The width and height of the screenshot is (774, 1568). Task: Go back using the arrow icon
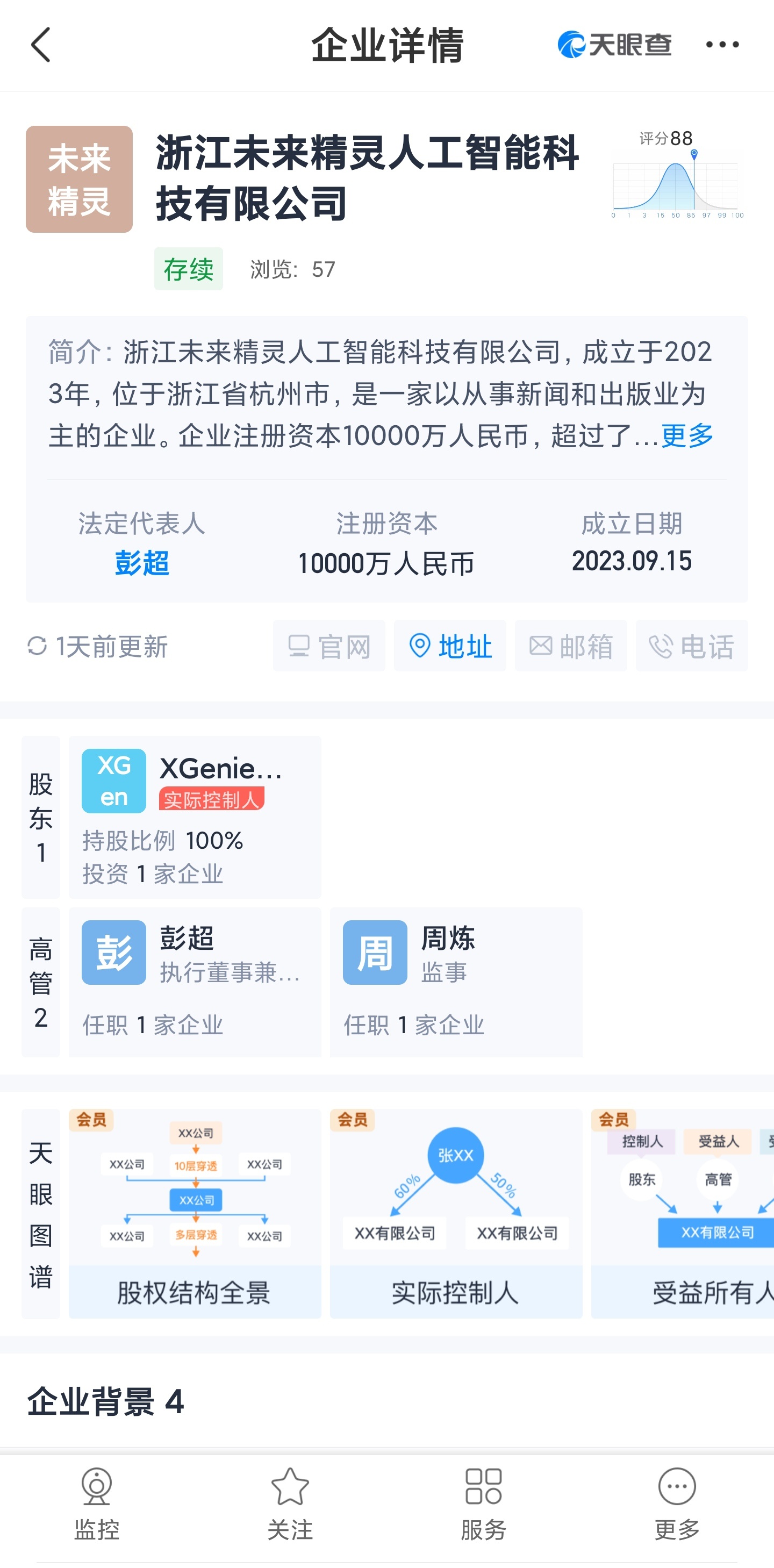[41, 45]
